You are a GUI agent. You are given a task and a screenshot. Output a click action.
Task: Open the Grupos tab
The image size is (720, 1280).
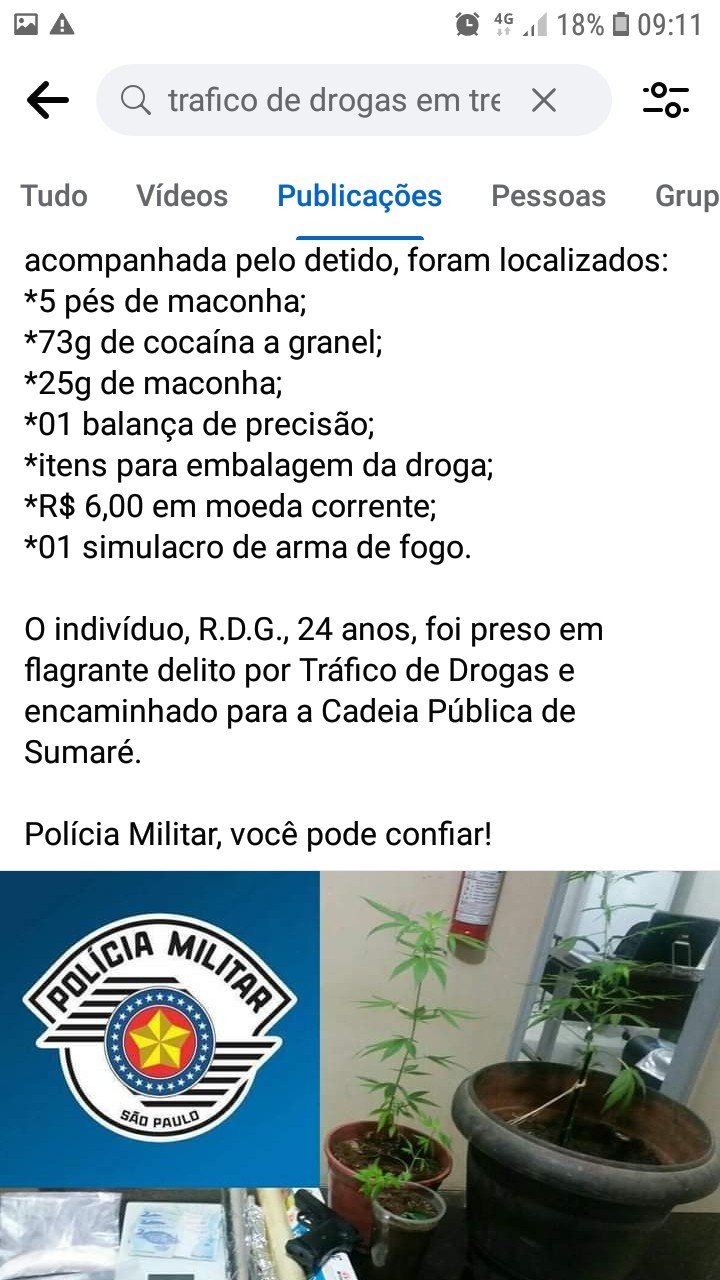click(687, 196)
